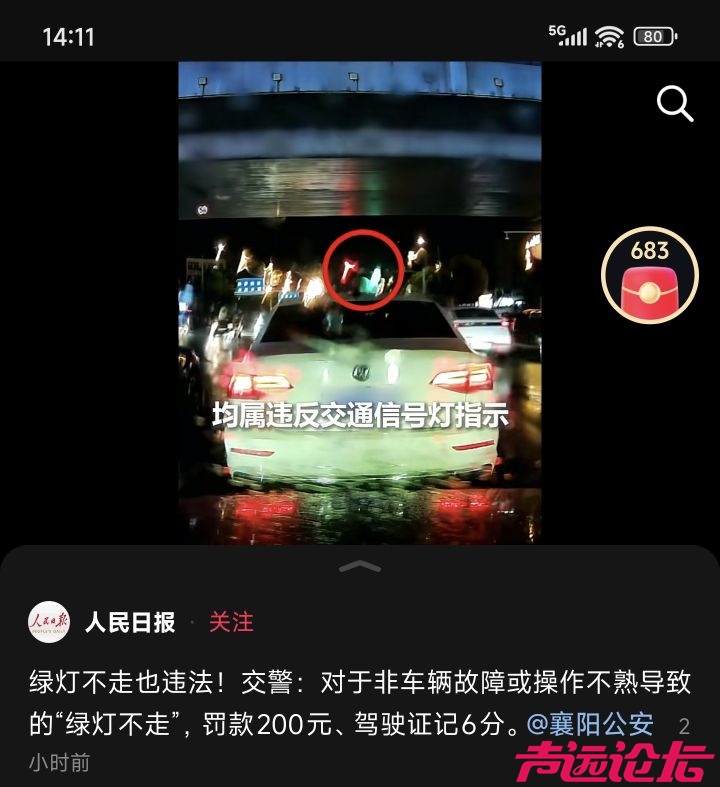Tap the video to pause playback
This screenshot has width=720, height=787.
[x=359, y=300]
